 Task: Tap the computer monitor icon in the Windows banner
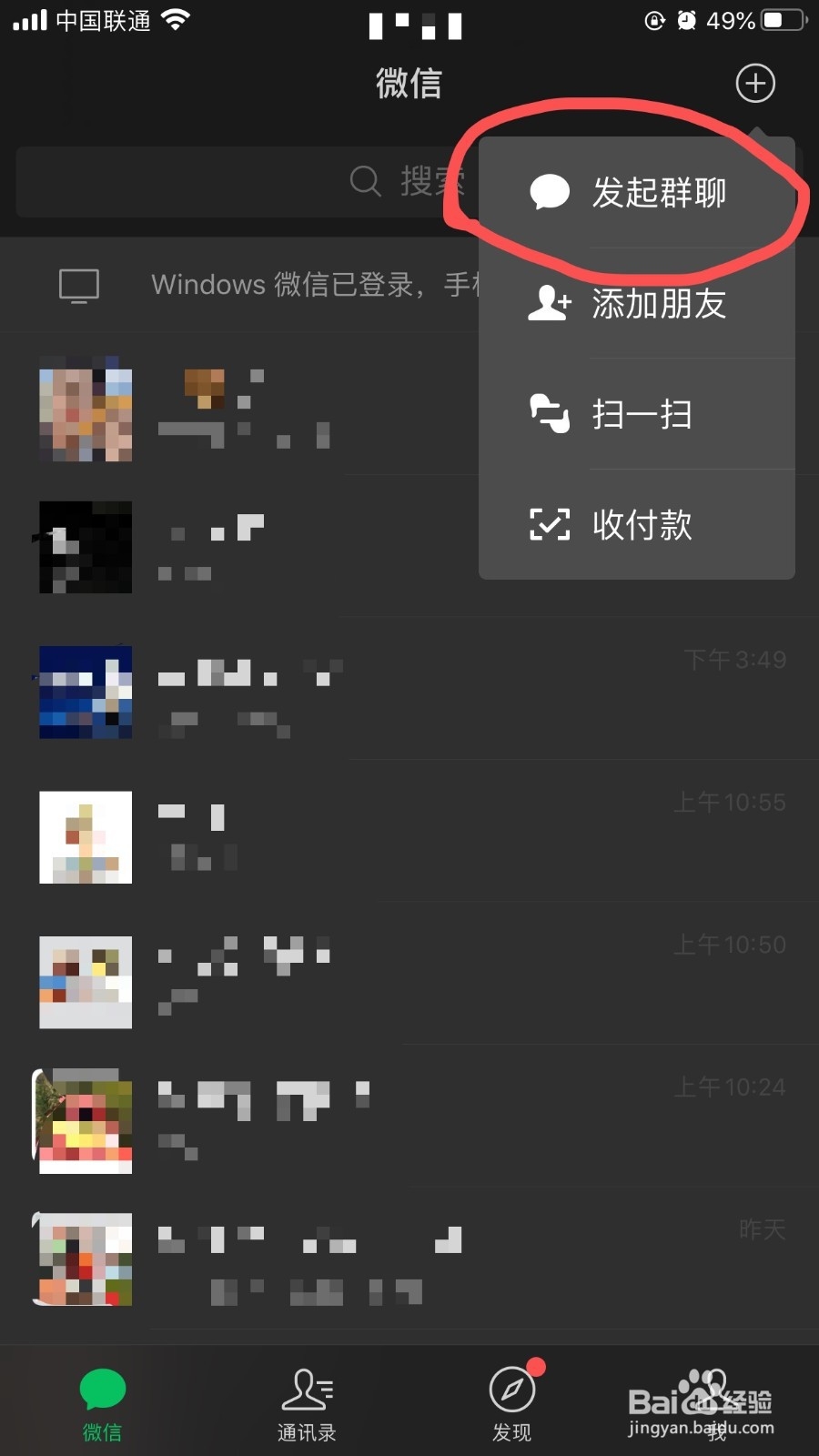78,284
